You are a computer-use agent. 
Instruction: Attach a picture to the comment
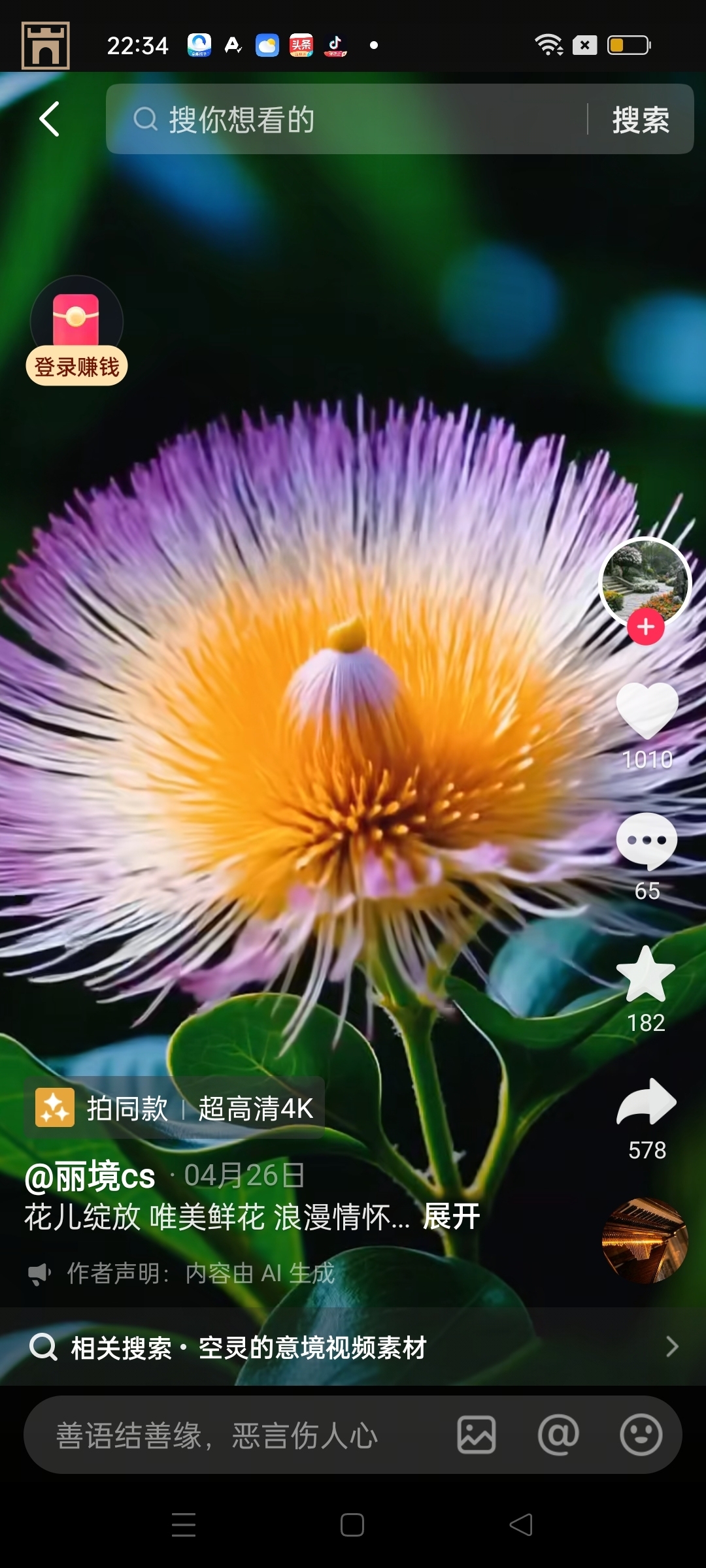click(476, 1435)
